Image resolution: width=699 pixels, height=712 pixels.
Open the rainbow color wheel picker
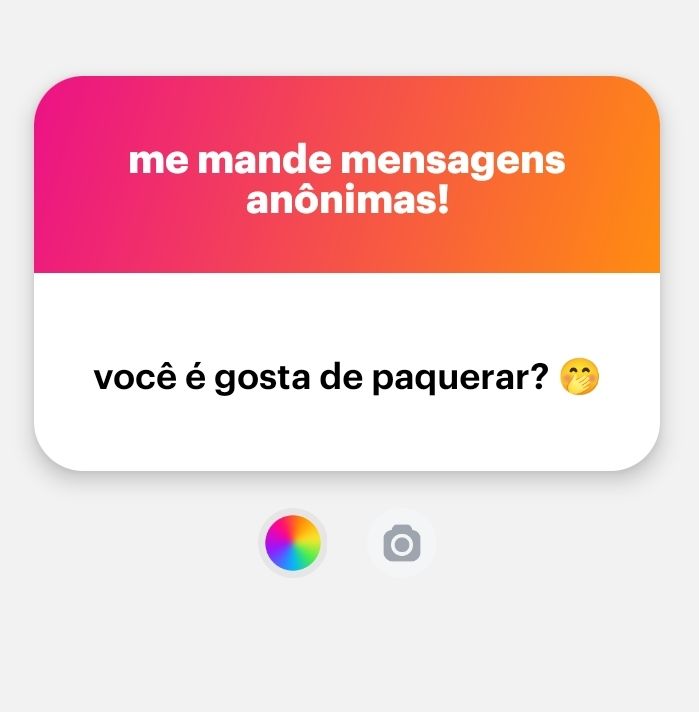[293, 543]
